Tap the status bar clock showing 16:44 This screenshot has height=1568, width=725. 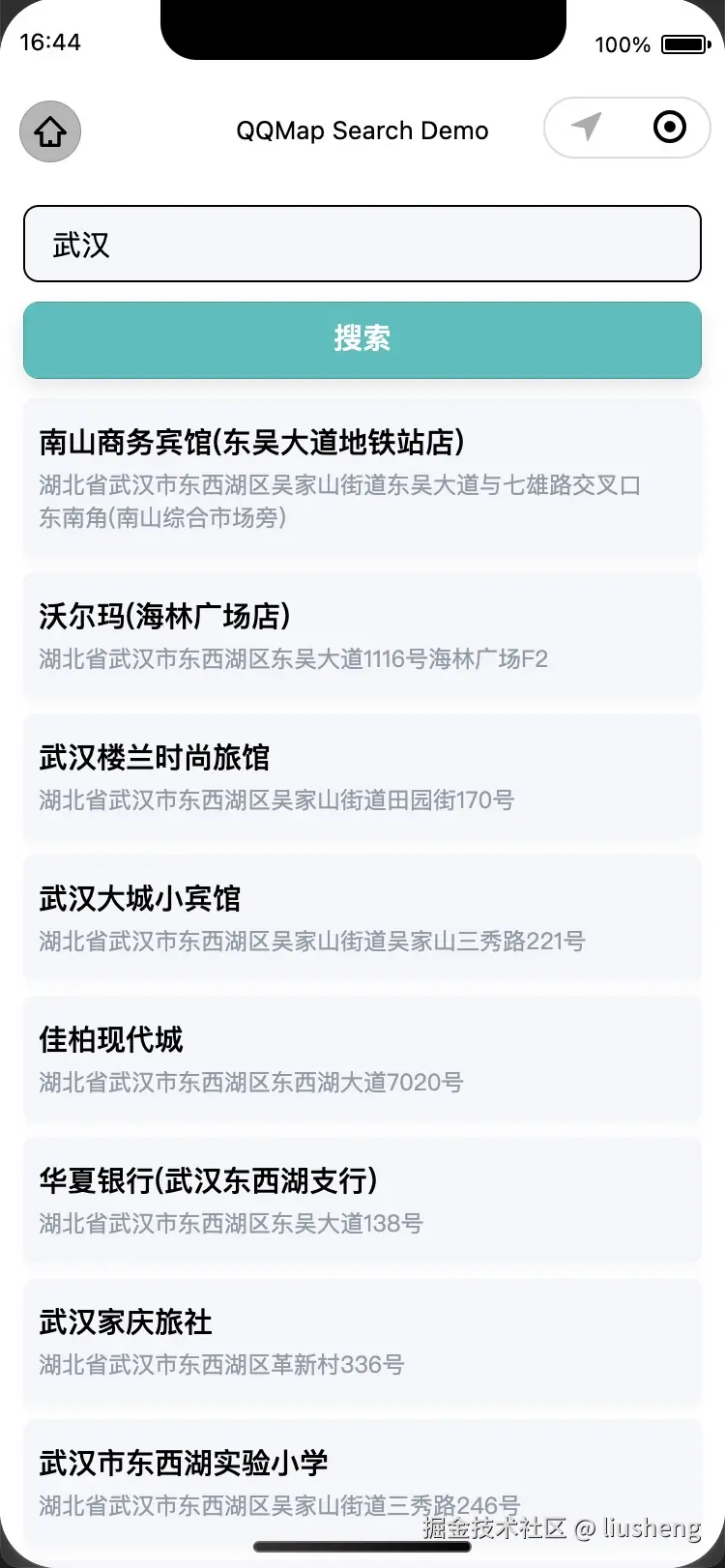[49, 43]
